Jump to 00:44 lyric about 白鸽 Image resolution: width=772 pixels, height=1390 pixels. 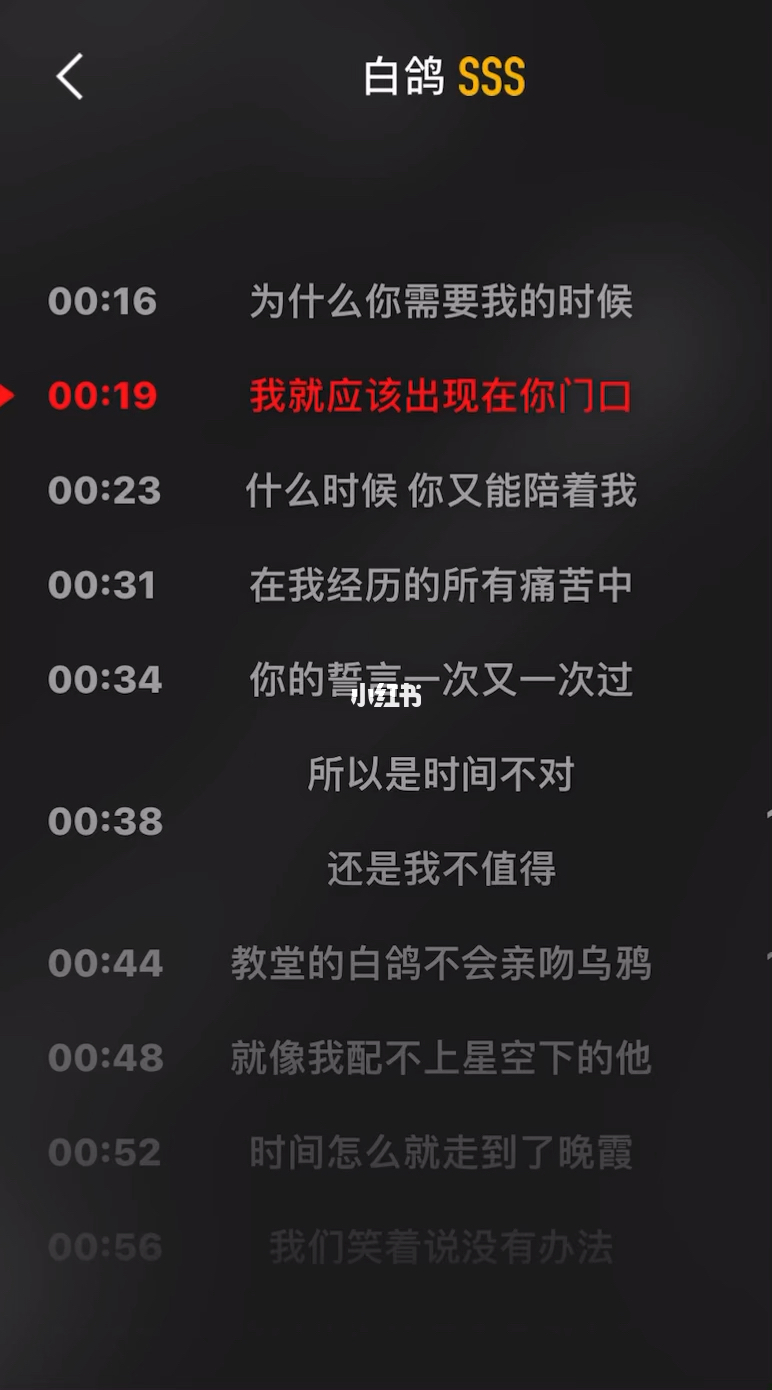[x=386, y=963]
